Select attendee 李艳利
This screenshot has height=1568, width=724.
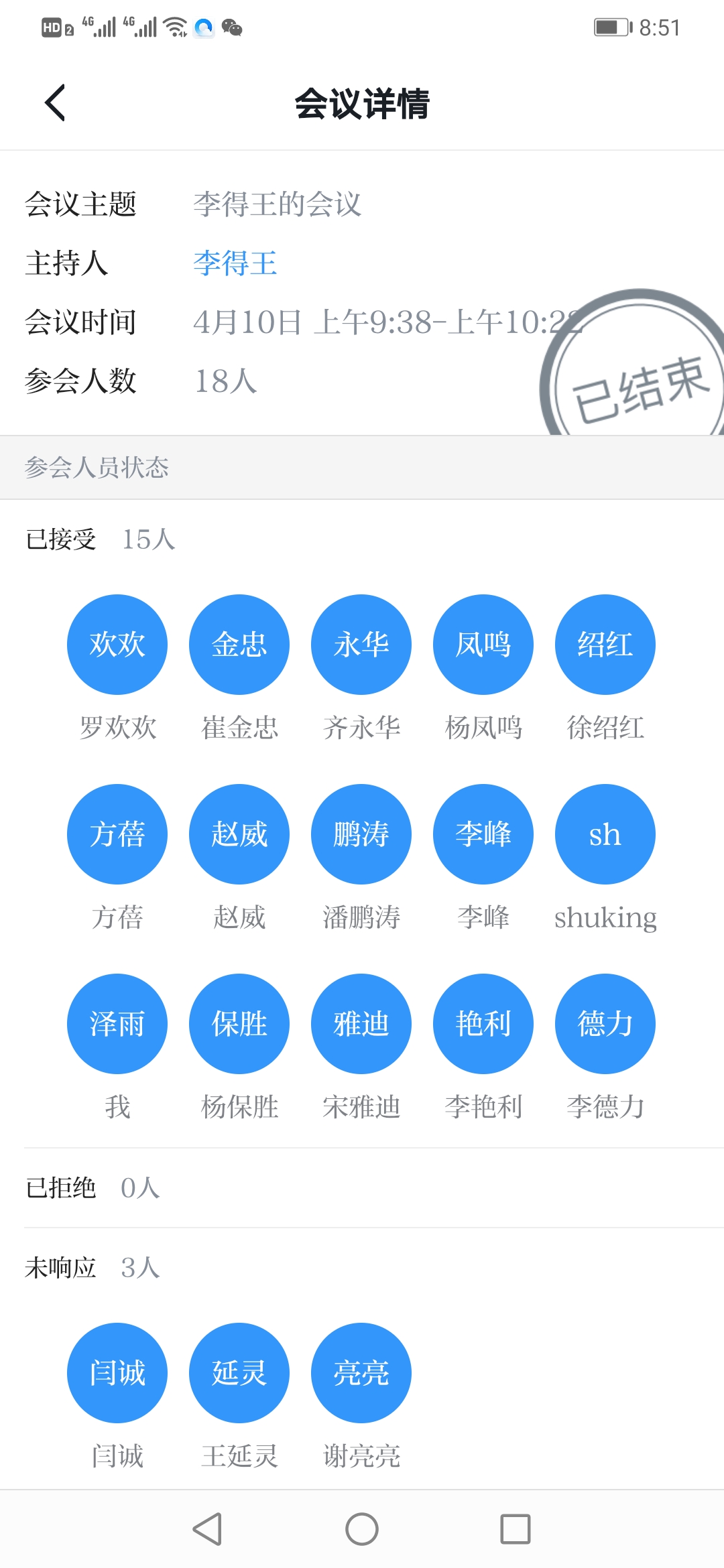point(483,1024)
